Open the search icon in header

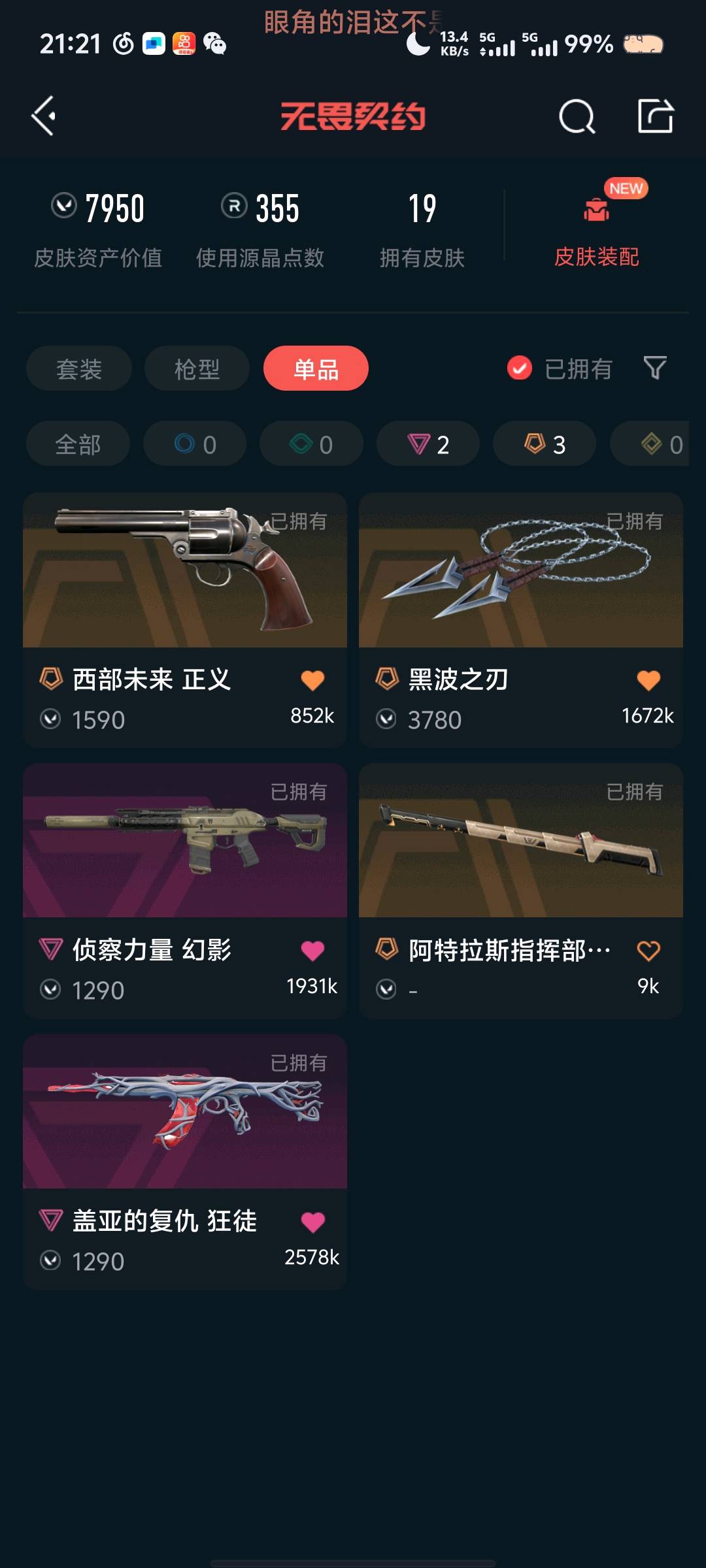(577, 116)
